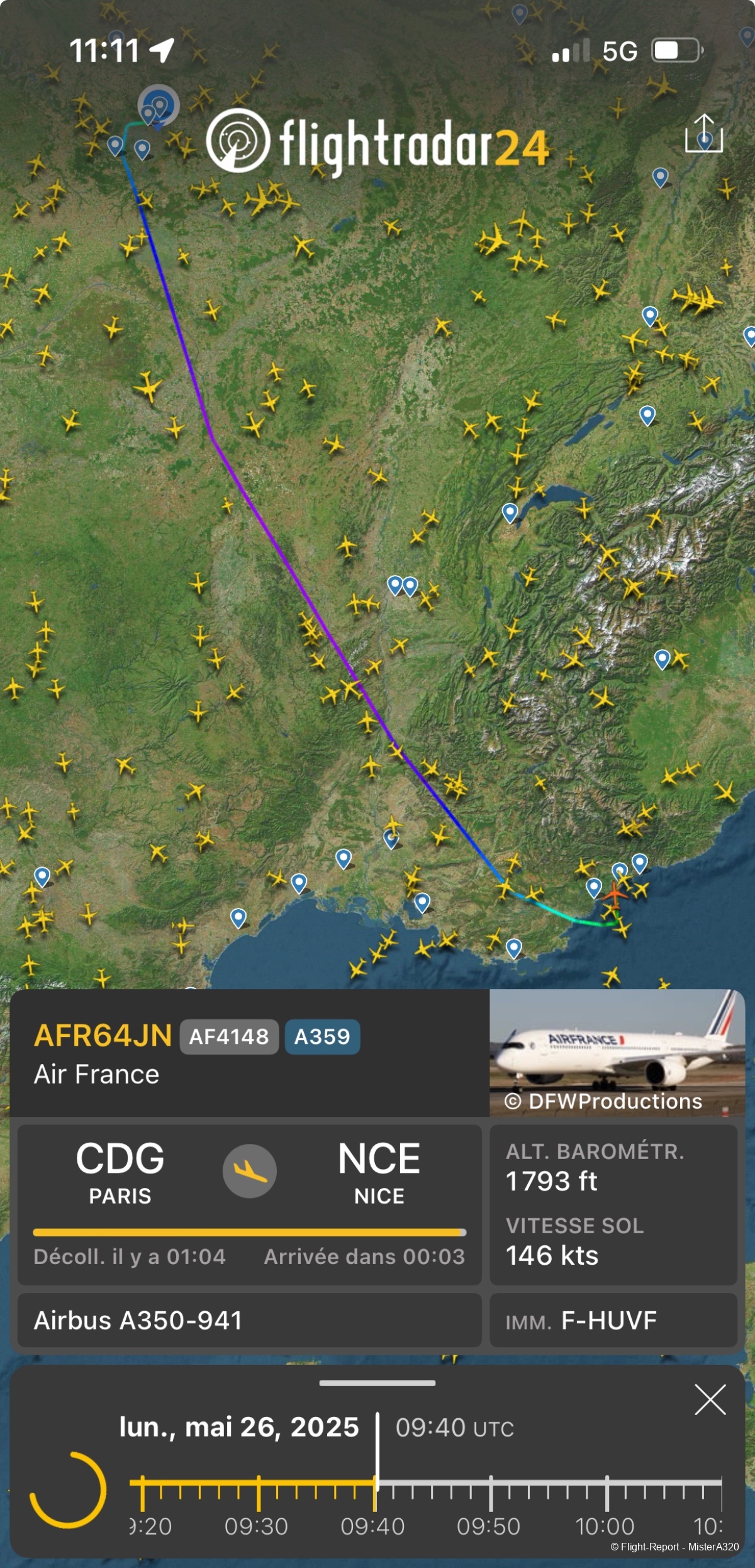The image size is (755, 1568).
Task: Select the orange AFR64JN plane near Nice
Action: 614,893
